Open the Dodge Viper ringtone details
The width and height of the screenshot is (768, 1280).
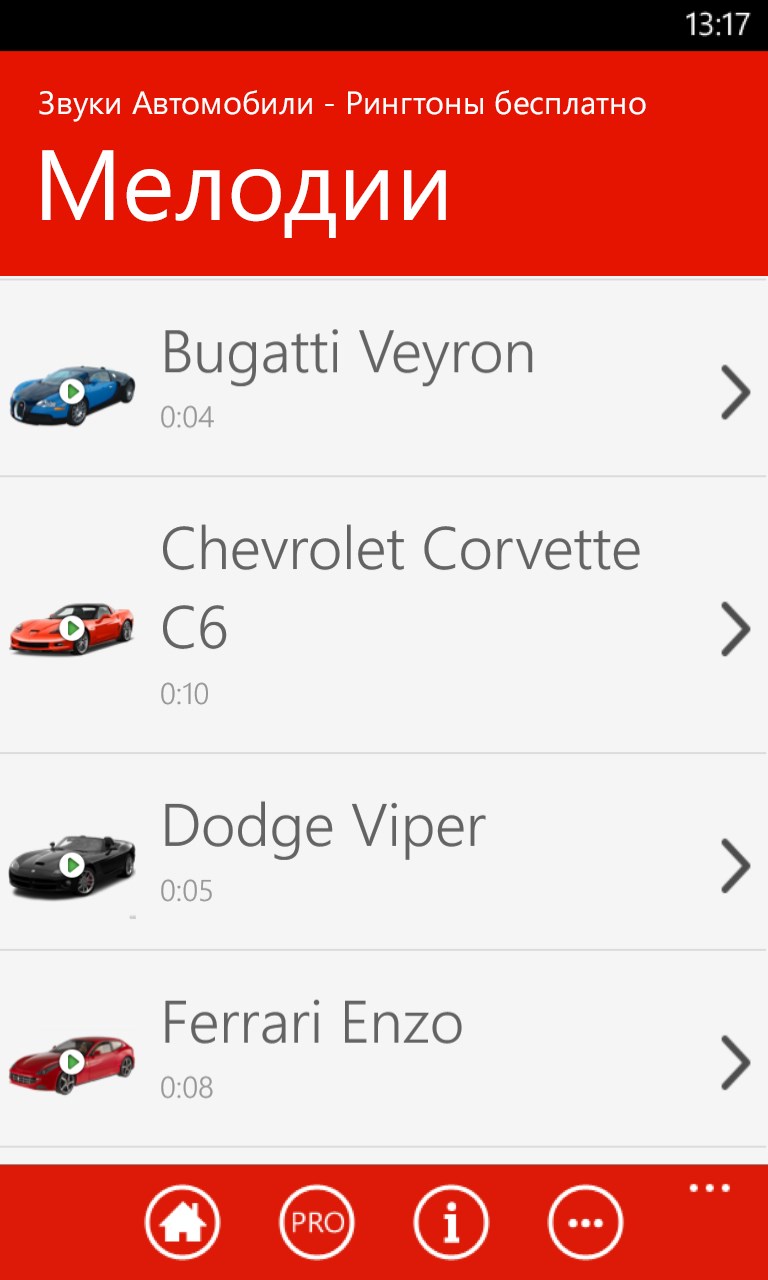[x=735, y=865]
